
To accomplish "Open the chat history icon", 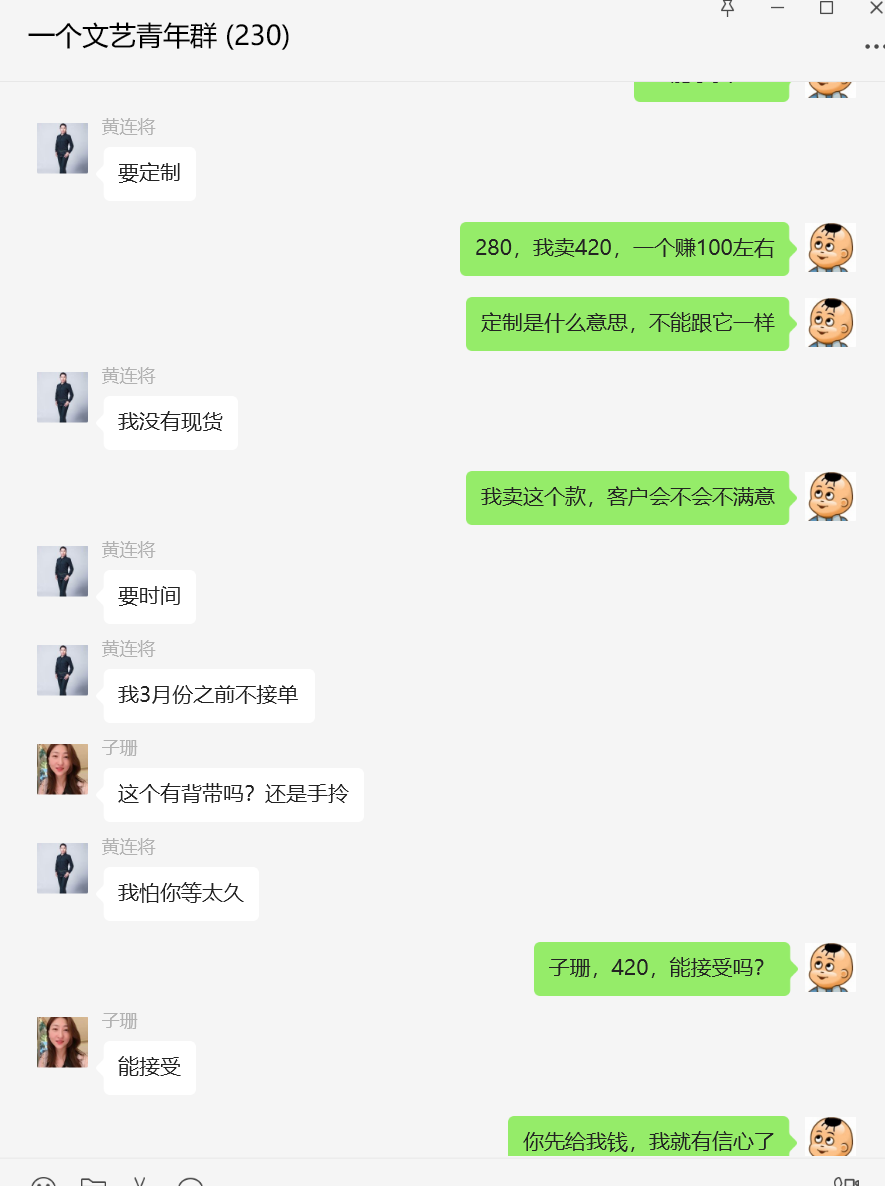I will pyautogui.click(x=192, y=1180).
